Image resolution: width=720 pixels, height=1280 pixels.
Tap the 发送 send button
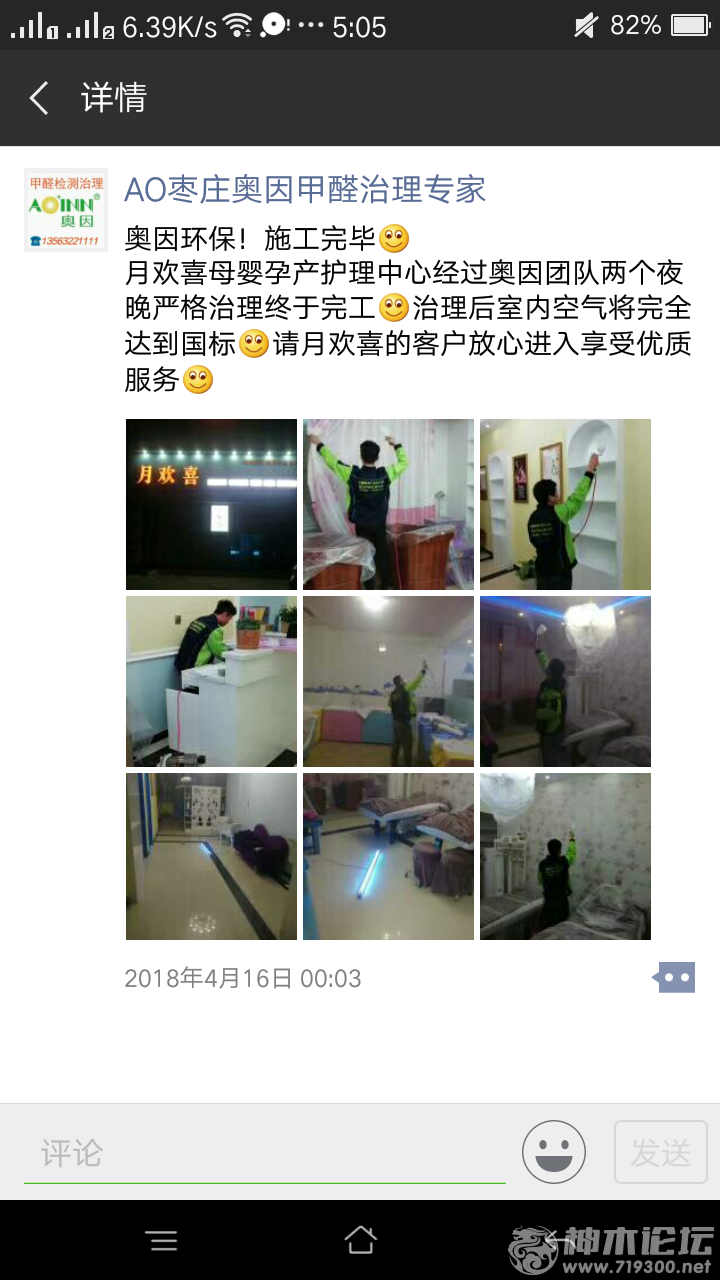(x=660, y=1153)
